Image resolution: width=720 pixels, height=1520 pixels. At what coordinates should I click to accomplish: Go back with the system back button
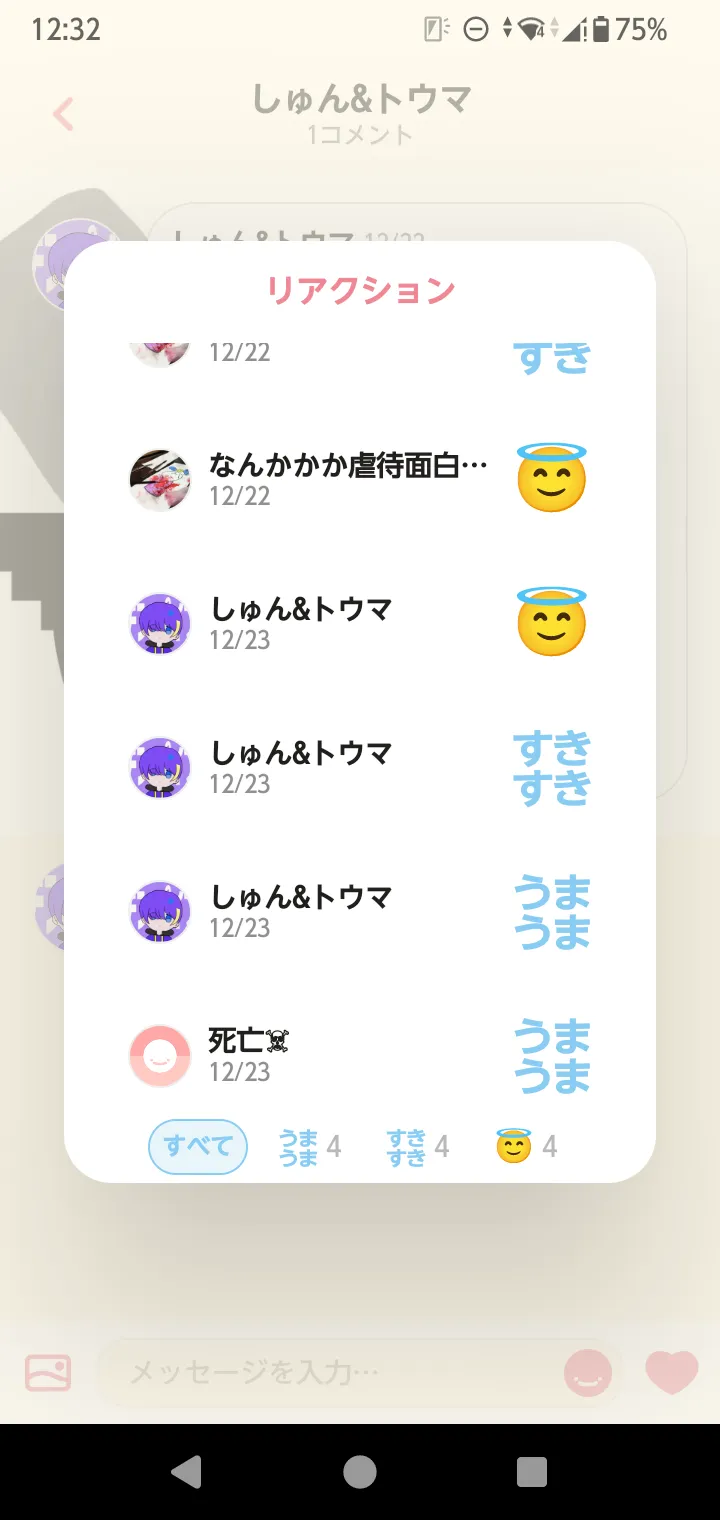[186, 1472]
